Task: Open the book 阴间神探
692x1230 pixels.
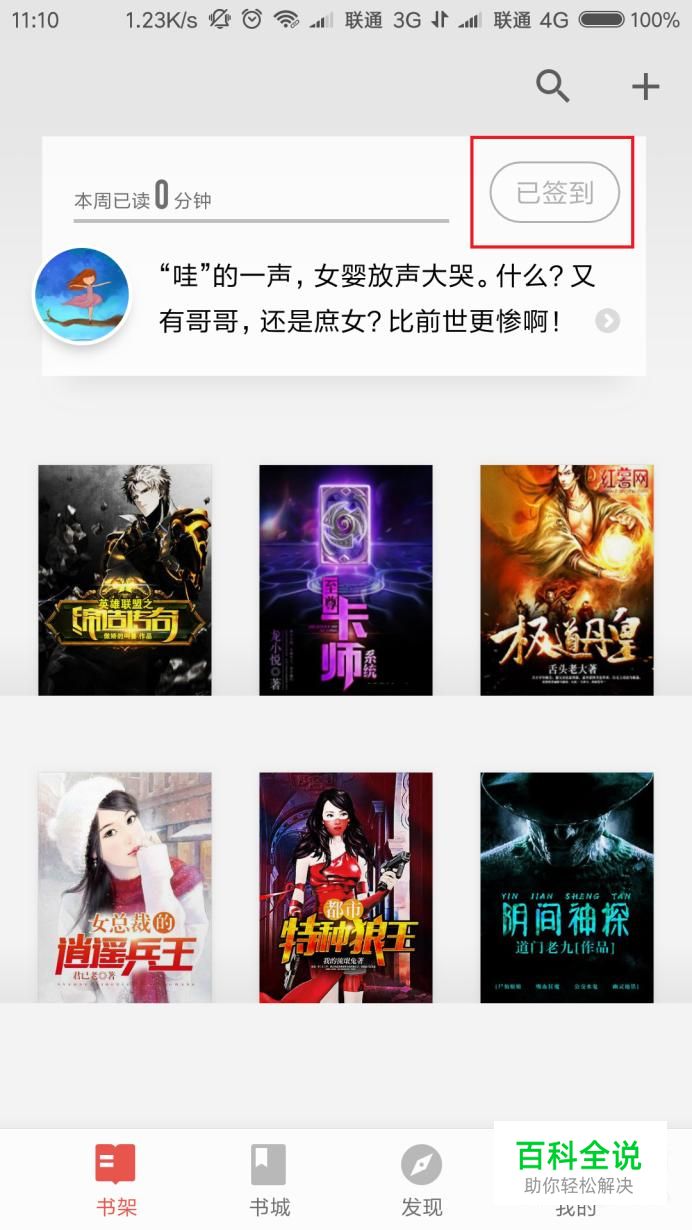Action: pos(567,887)
